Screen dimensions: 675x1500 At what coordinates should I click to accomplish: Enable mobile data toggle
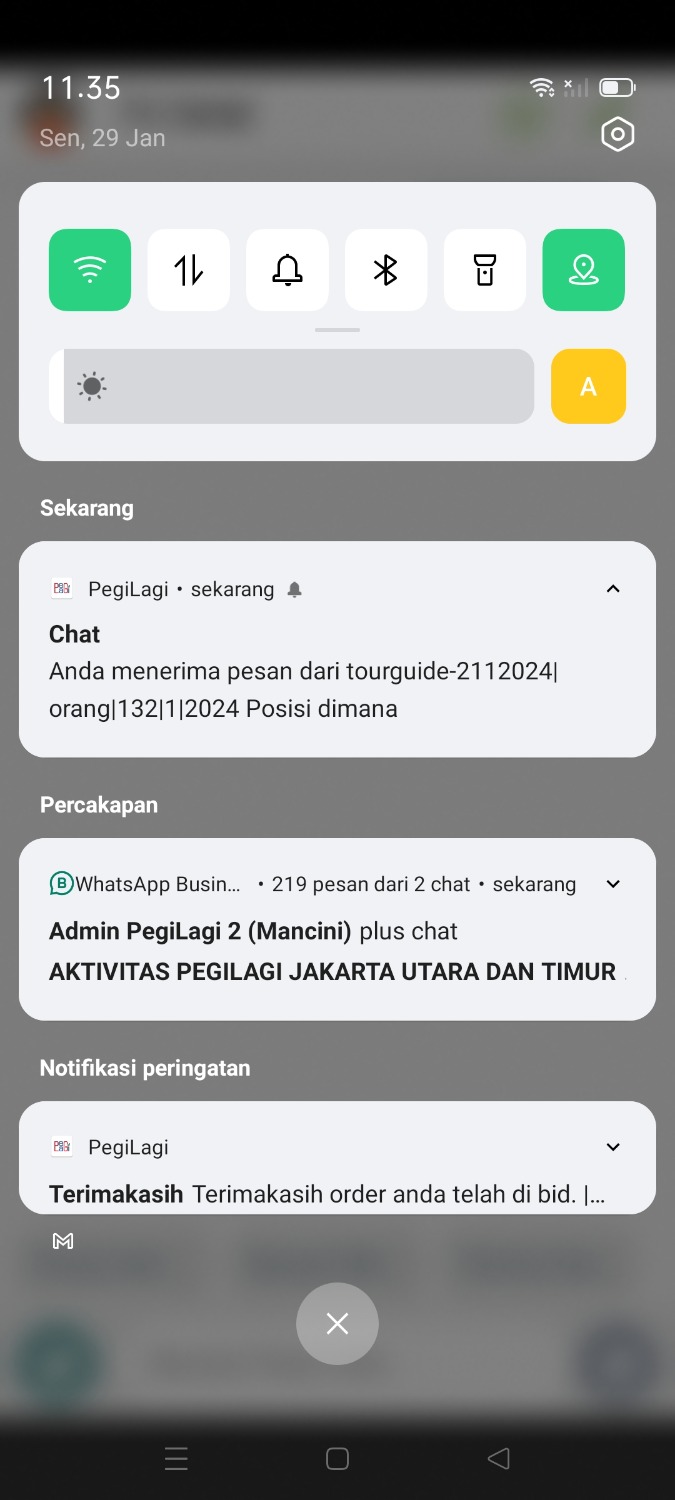tap(189, 270)
